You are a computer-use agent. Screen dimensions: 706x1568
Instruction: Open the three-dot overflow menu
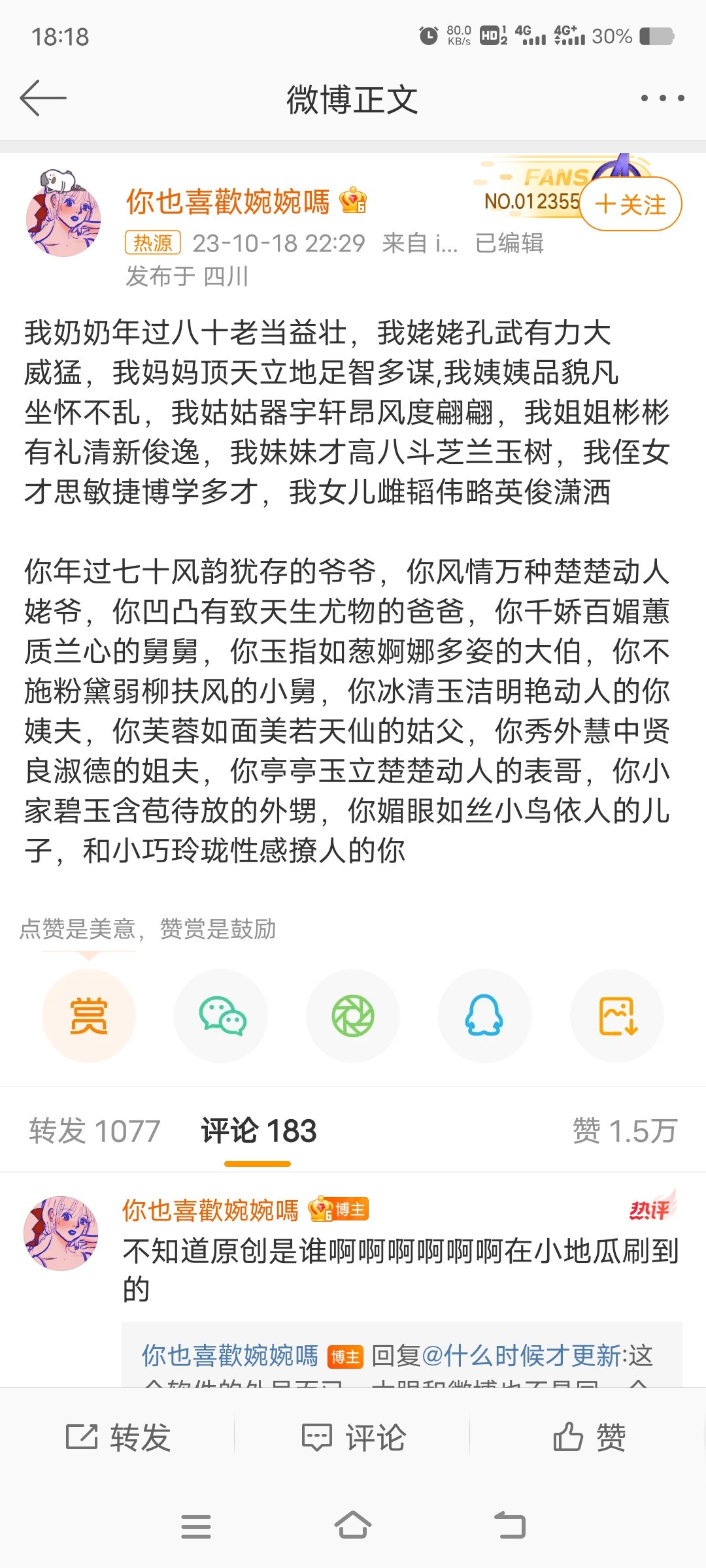(x=662, y=99)
